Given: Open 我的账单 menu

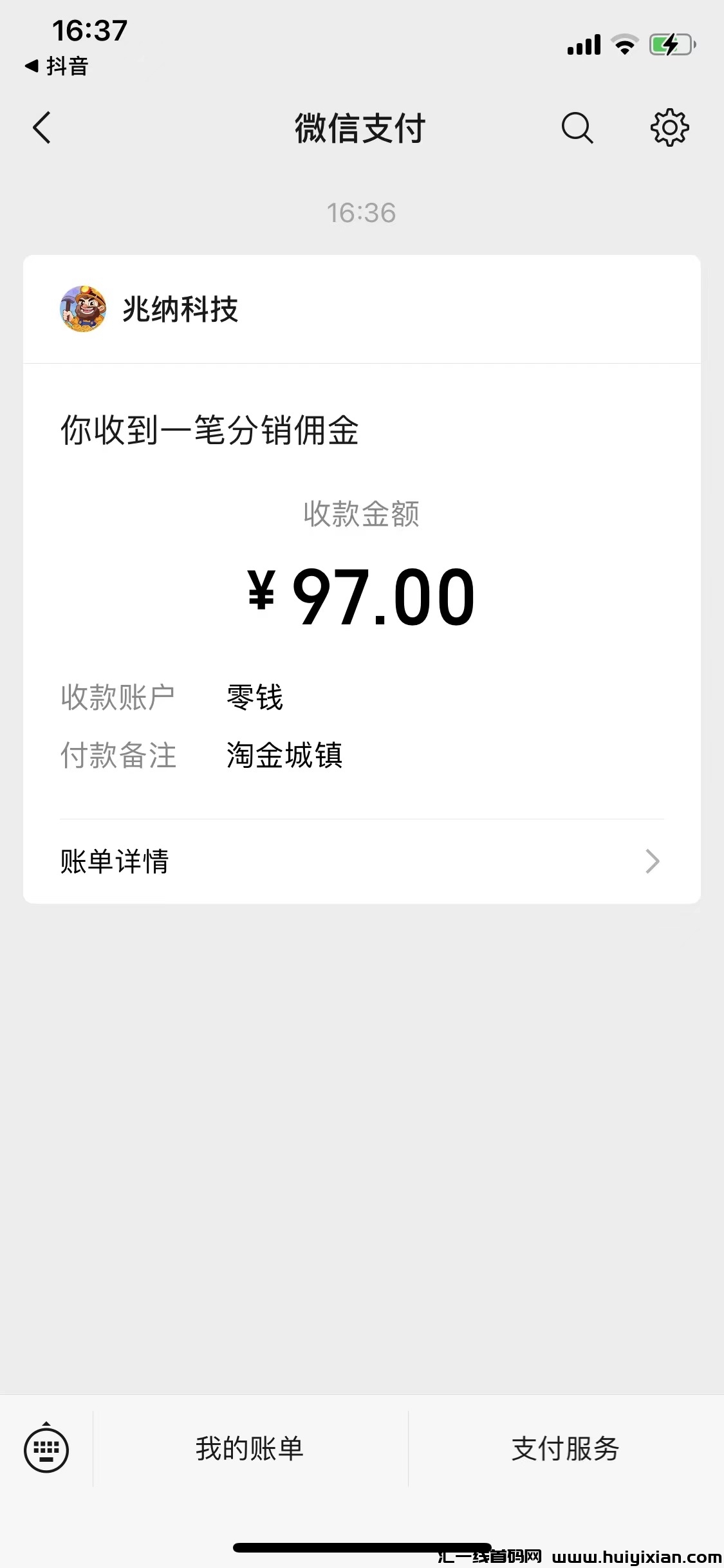Looking at the screenshot, I should (x=250, y=1449).
